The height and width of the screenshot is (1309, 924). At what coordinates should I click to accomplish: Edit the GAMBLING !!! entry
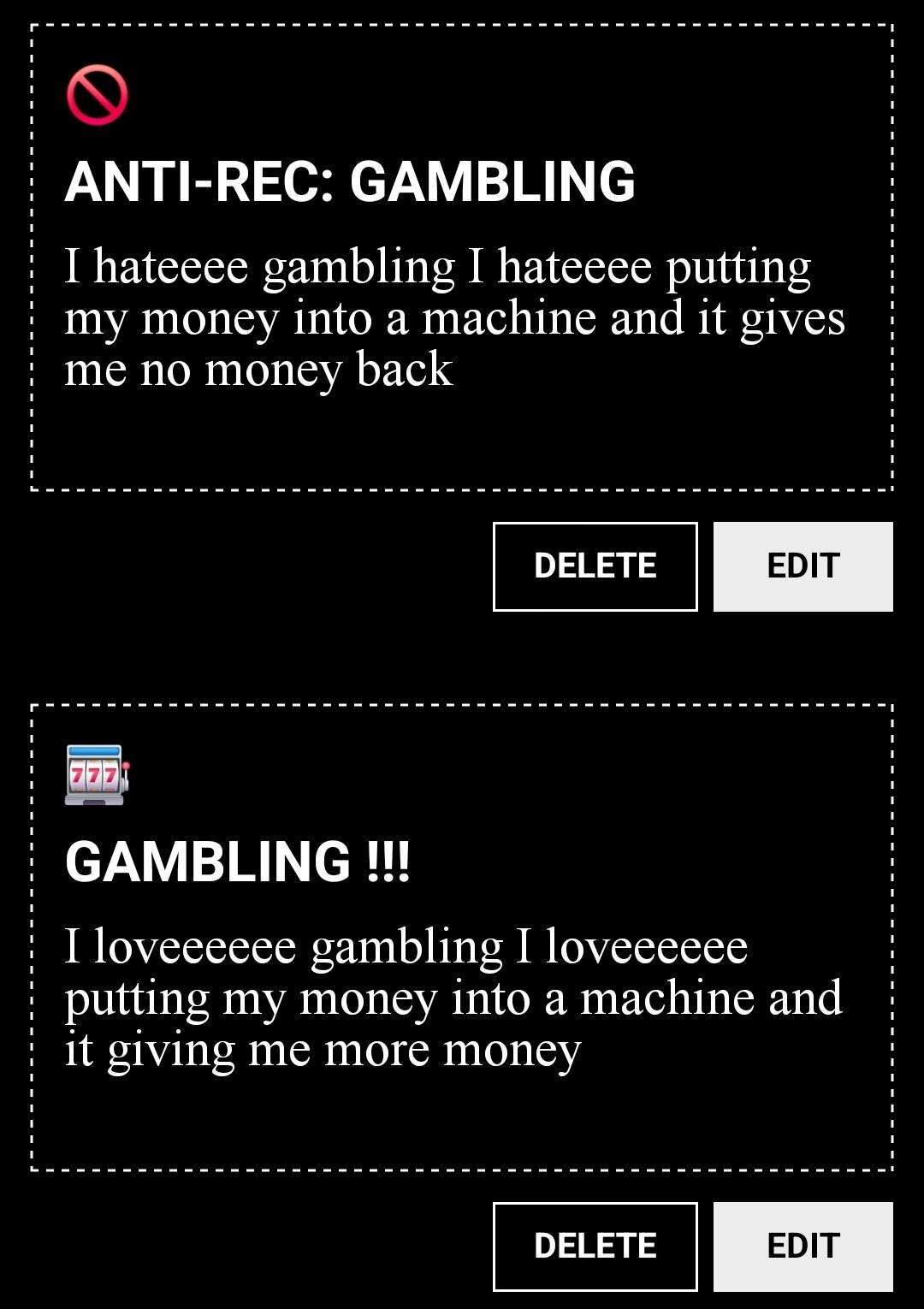click(x=803, y=1247)
